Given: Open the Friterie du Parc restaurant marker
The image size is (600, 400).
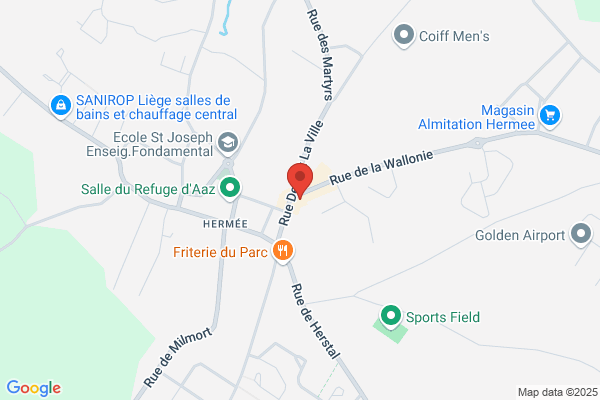Looking at the screenshot, I should pos(283,251).
